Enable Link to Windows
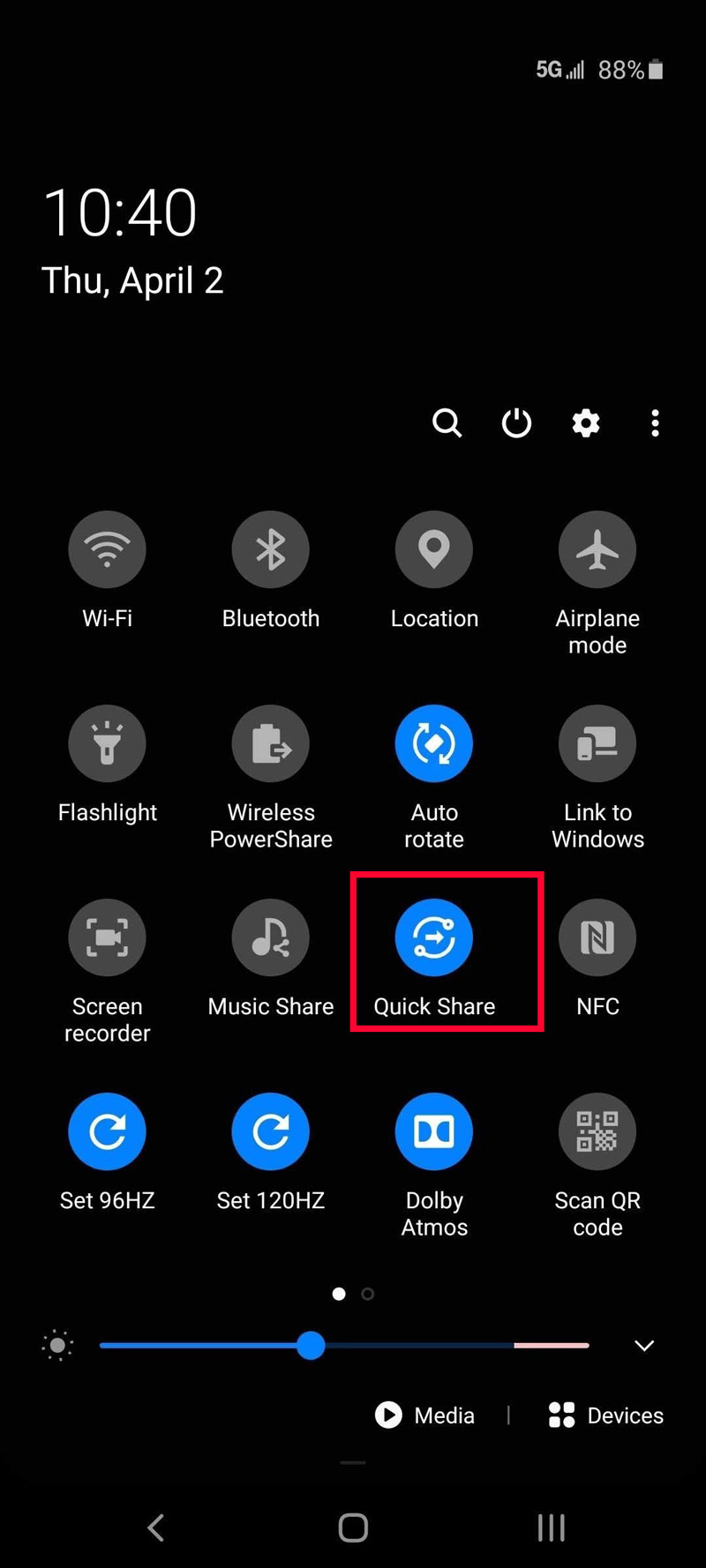This screenshot has height=1568, width=706. pos(597,743)
